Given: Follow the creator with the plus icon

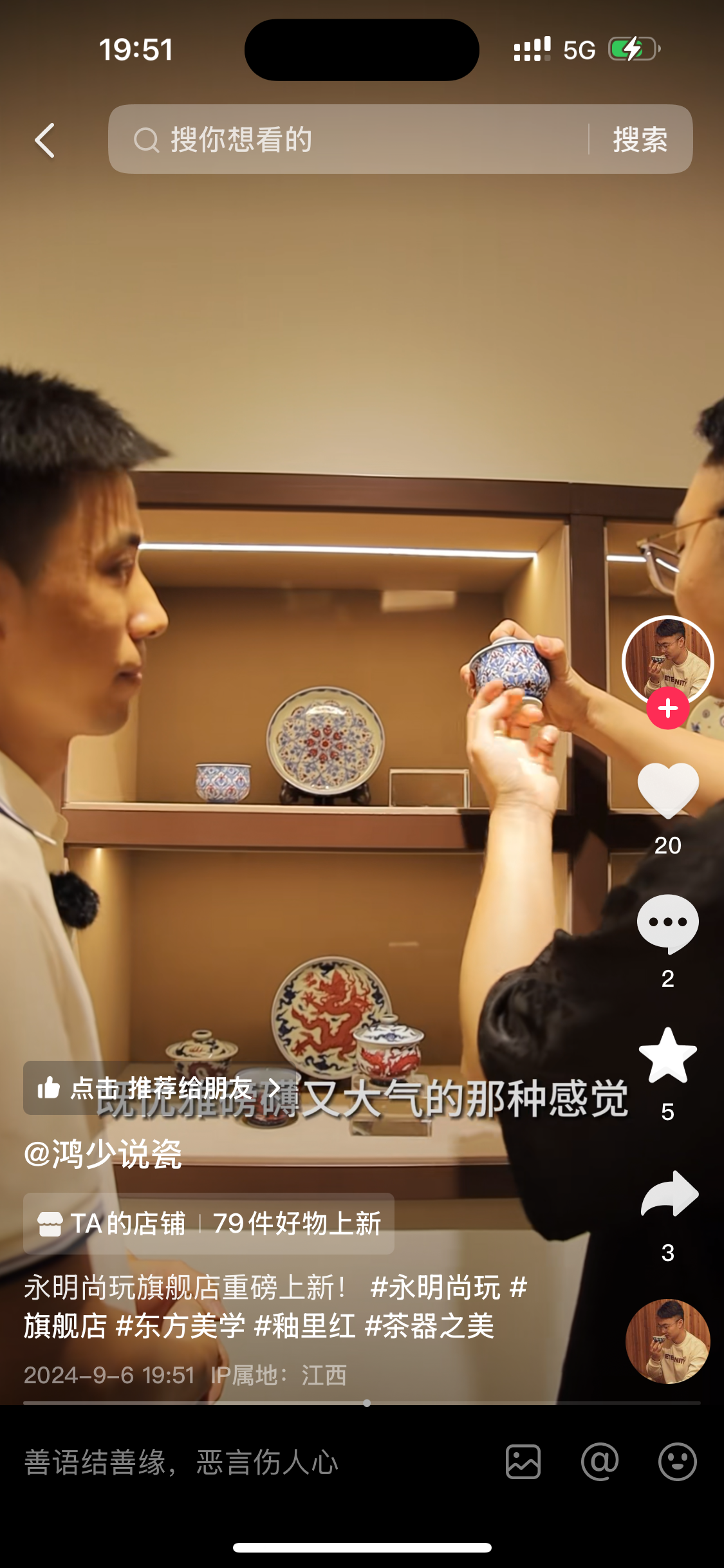Looking at the screenshot, I should click(x=667, y=709).
